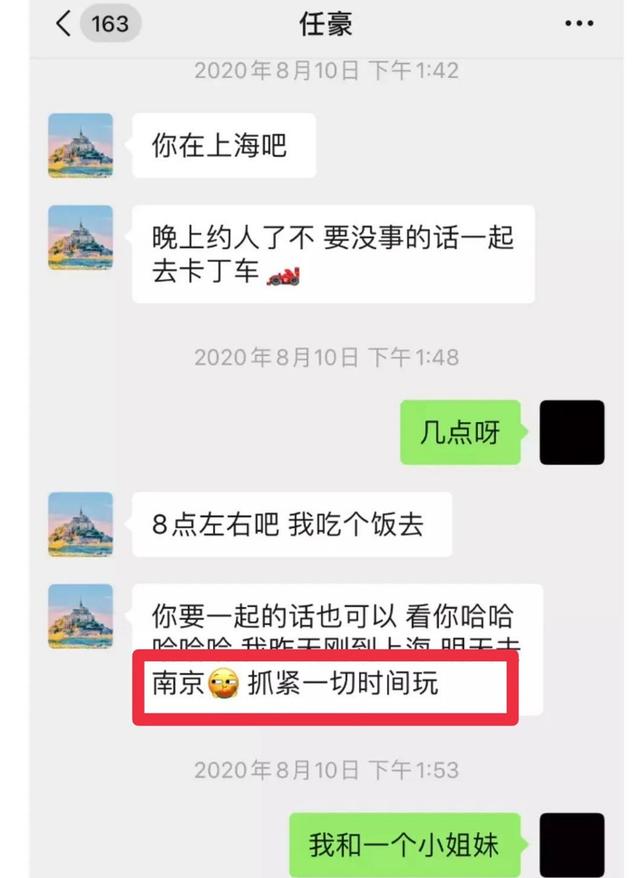Viewport: 640px width, 878px height.
Task: Open the avatar next to 你在上海吧
Action: point(80,146)
